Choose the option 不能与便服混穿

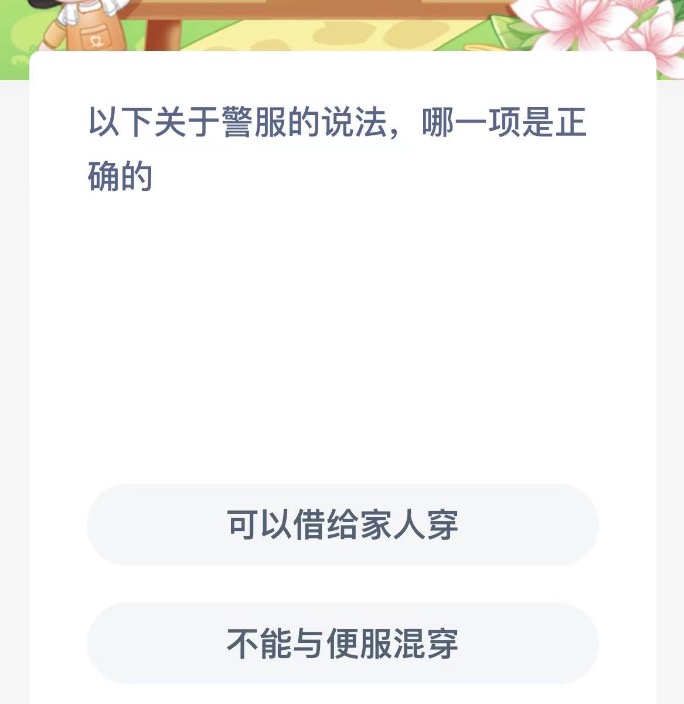[342, 643]
